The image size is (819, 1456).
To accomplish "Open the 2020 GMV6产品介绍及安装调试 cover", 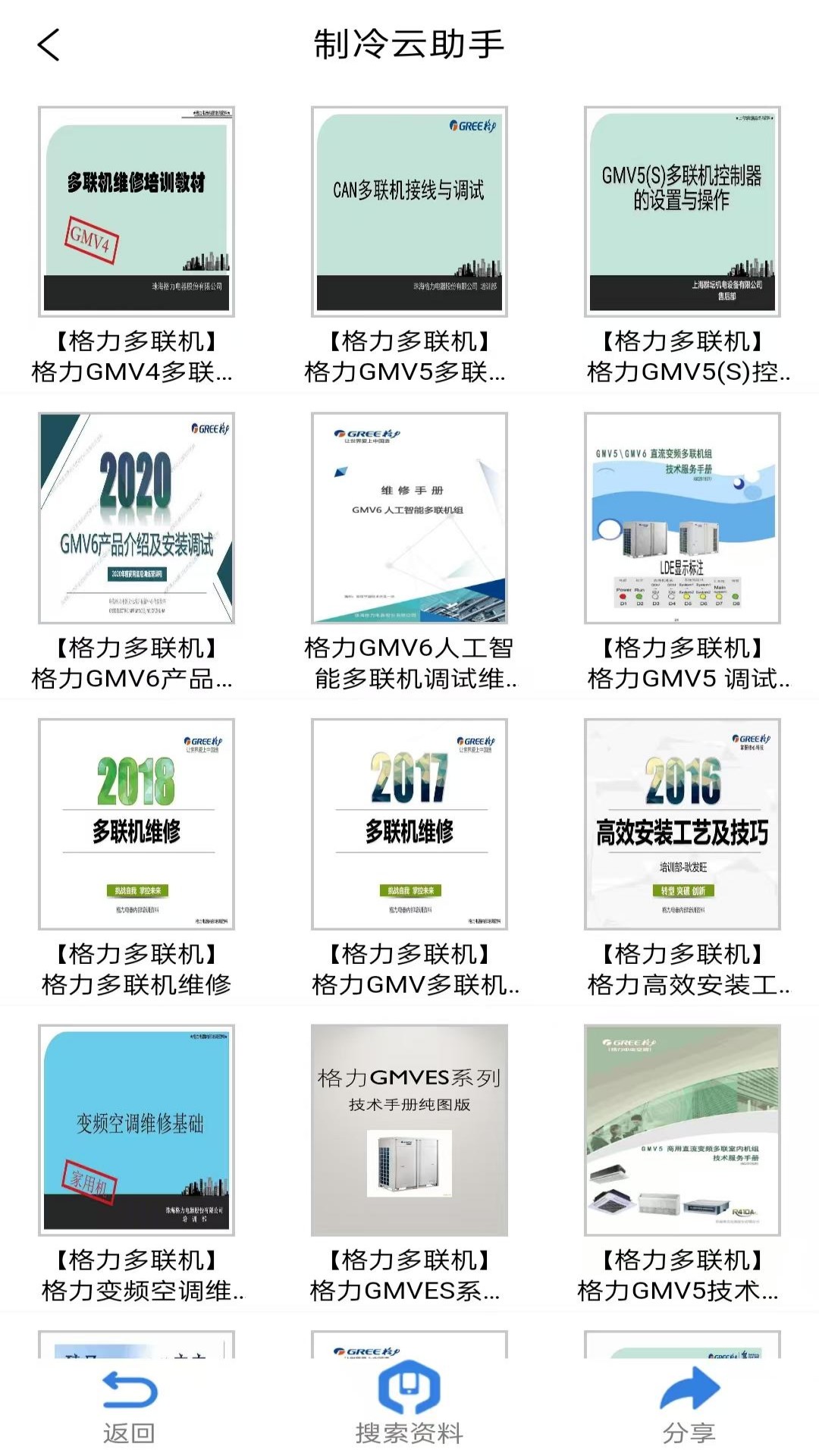I will (135, 519).
